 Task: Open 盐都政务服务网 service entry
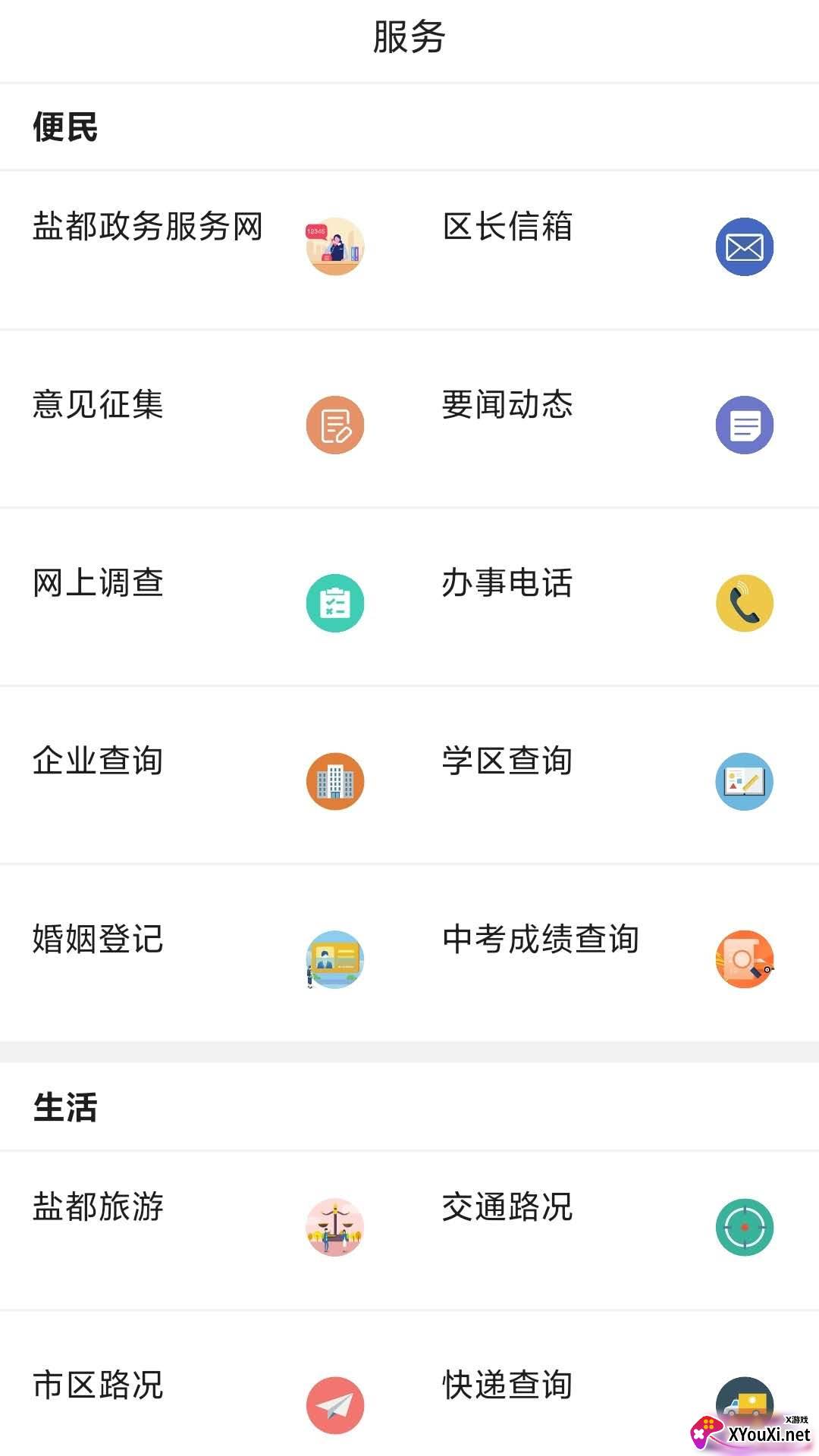click(x=149, y=225)
